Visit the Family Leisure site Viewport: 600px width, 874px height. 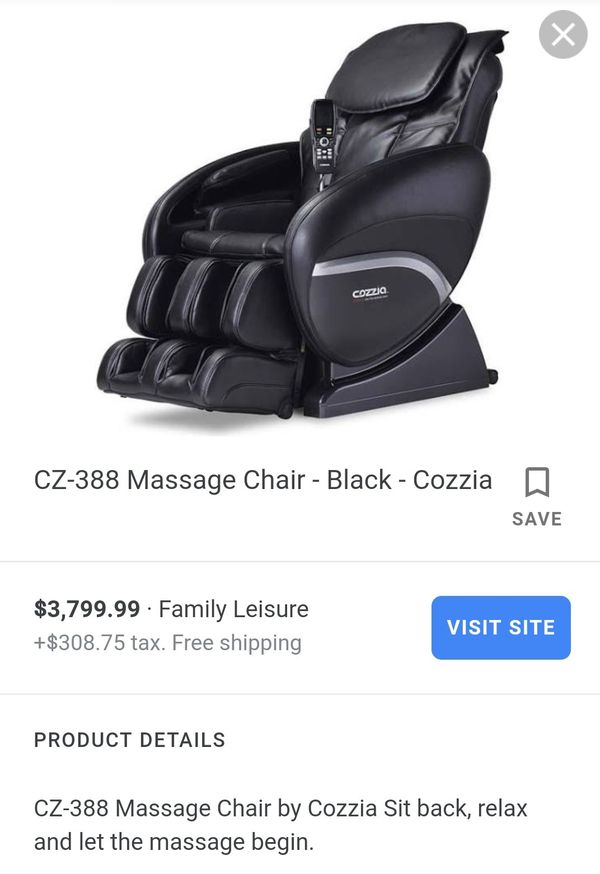tap(501, 628)
